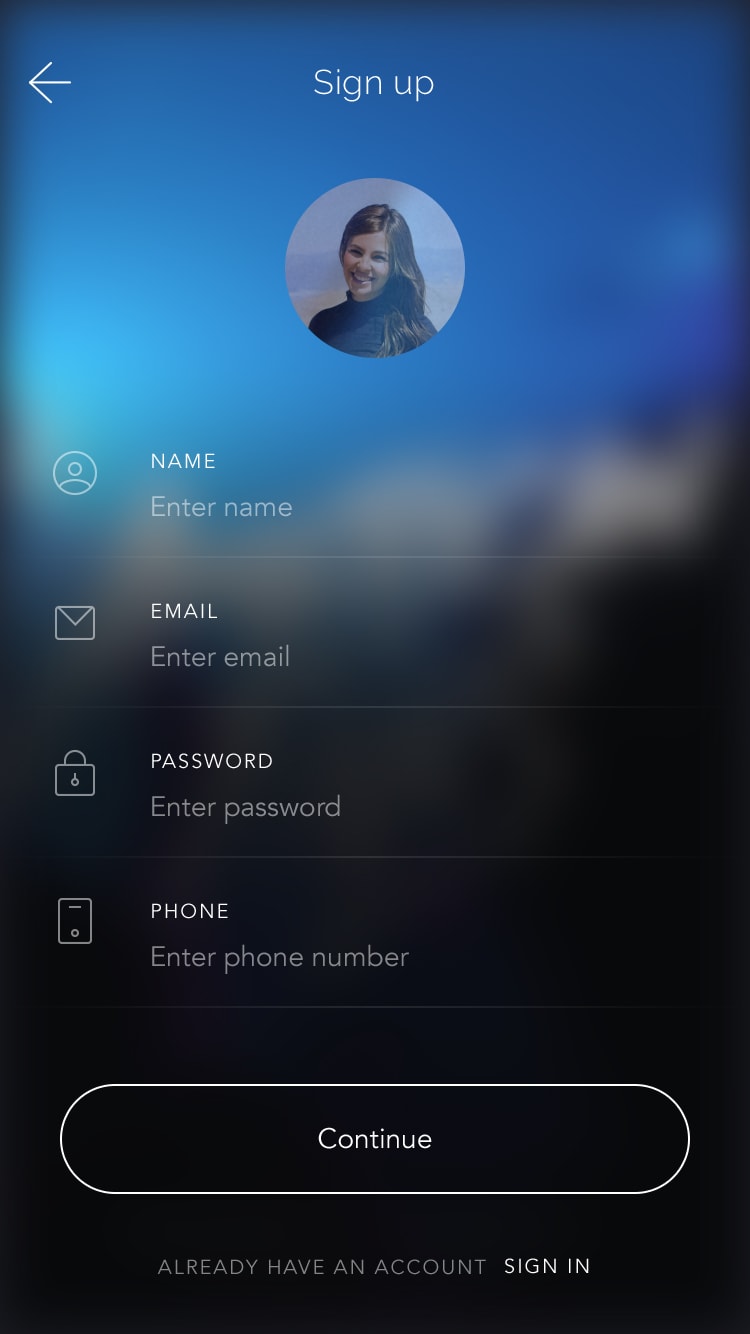Hit the Continue button
Image resolution: width=750 pixels, height=1334 pixels.
tap(375, 1139)
